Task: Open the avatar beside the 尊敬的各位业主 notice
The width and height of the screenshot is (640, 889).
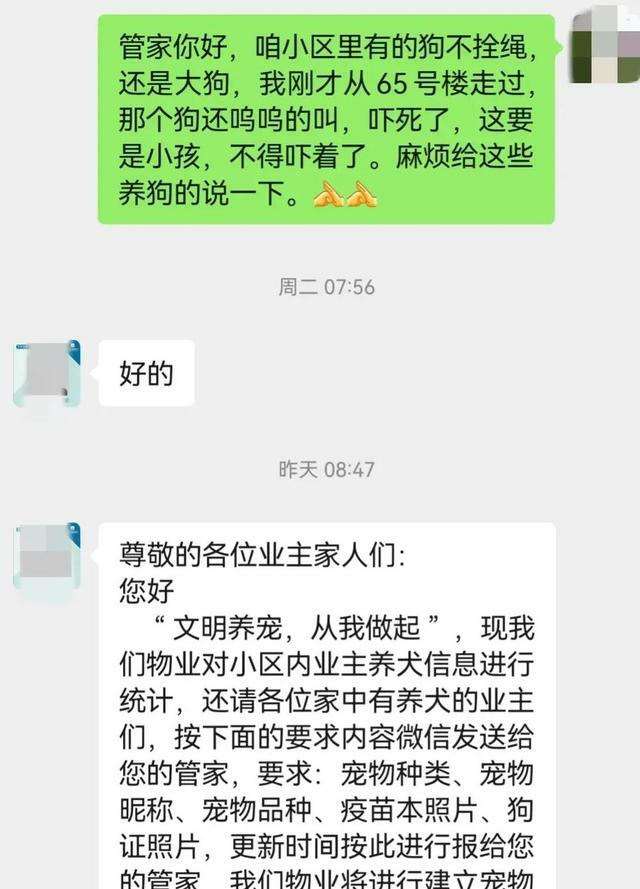Action: pyautogui.click(x=47, y=555)
